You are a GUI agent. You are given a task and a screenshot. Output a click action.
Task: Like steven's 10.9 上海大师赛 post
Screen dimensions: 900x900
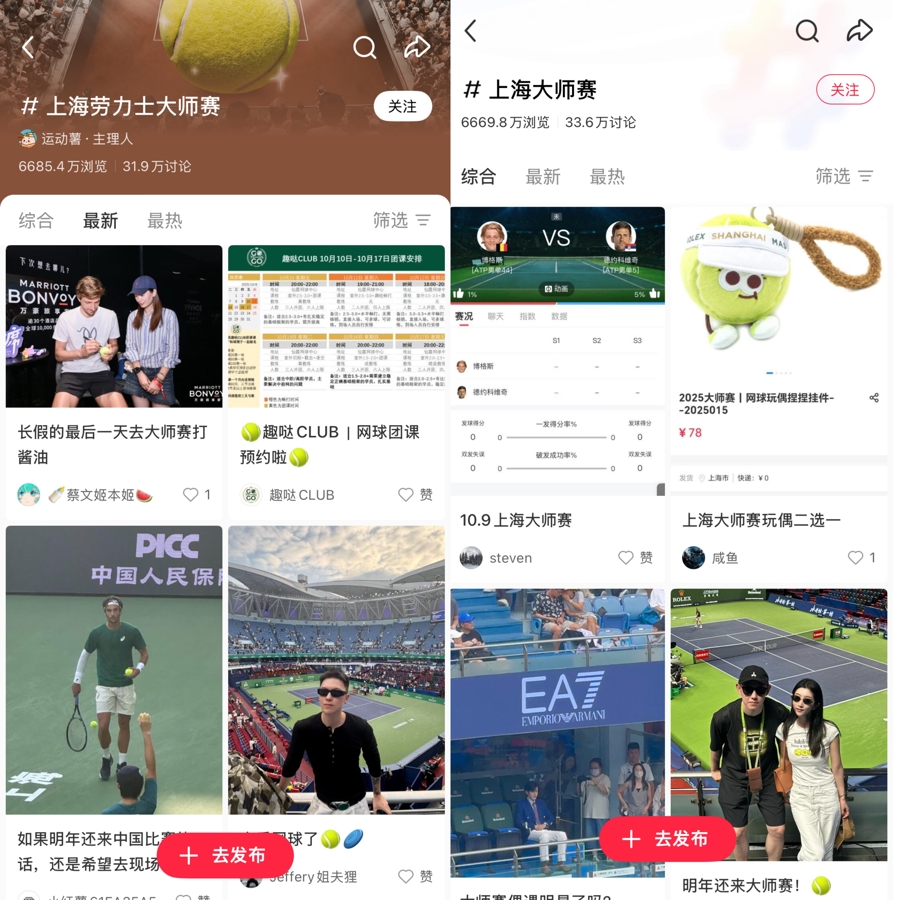[626, 558]
